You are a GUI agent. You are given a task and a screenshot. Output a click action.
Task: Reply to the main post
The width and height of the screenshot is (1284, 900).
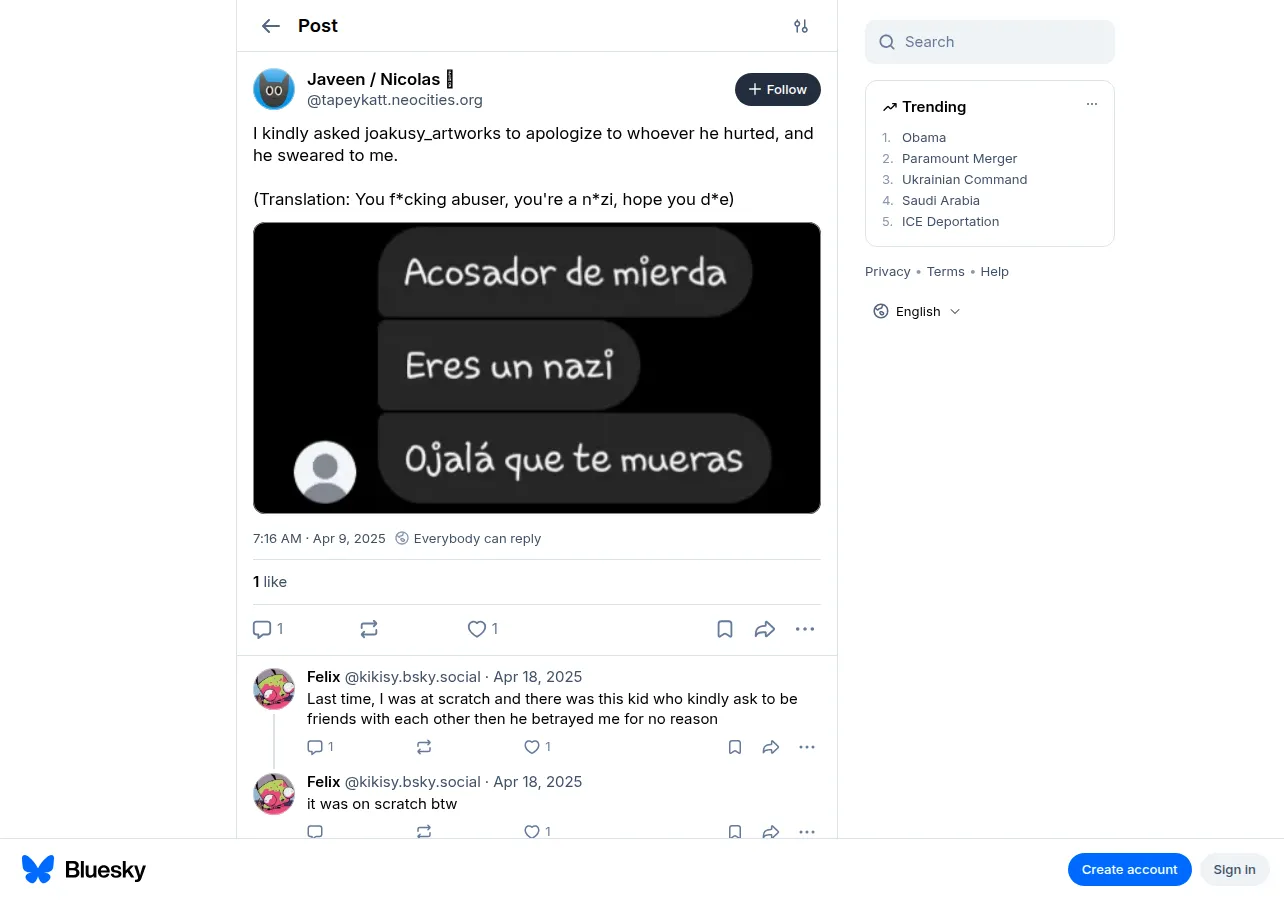[x=268, y=629]
